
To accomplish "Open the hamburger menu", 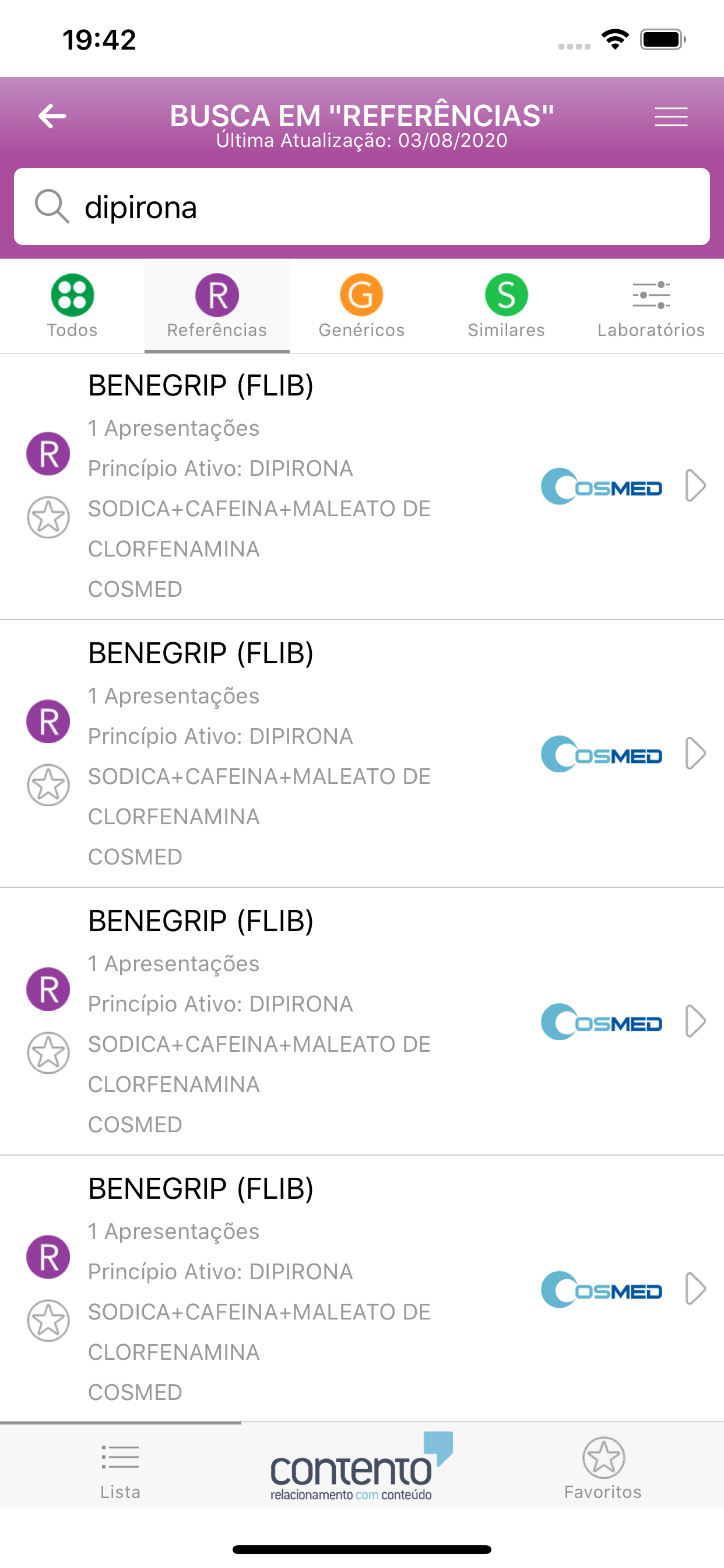I will (x=672, y=116).
